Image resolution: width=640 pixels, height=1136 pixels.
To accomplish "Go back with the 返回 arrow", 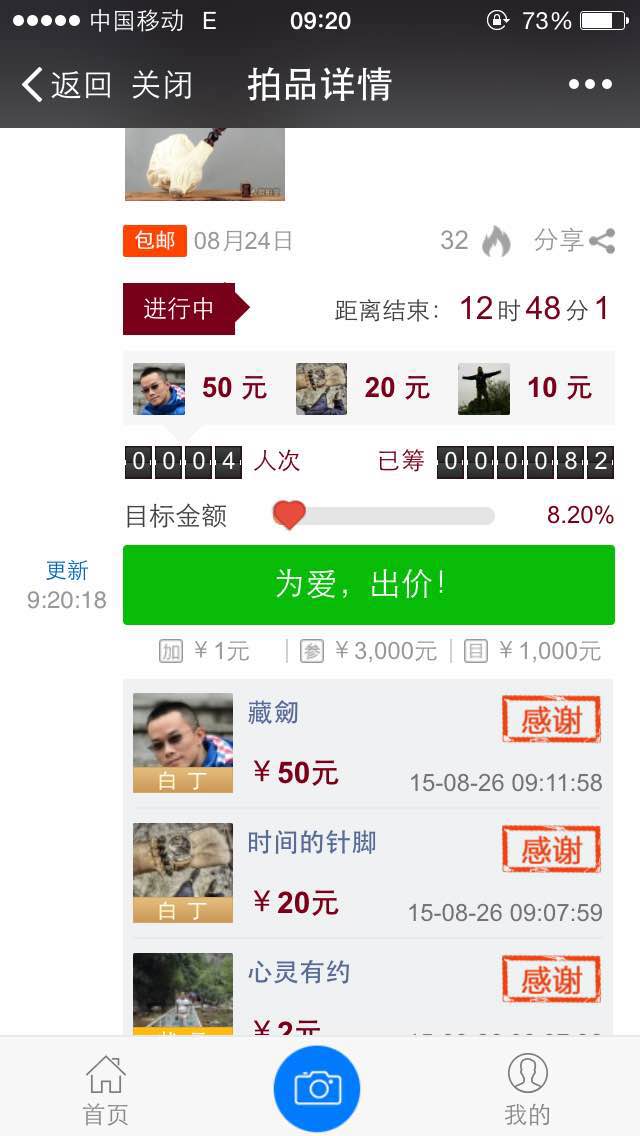I will coord(66,85).
